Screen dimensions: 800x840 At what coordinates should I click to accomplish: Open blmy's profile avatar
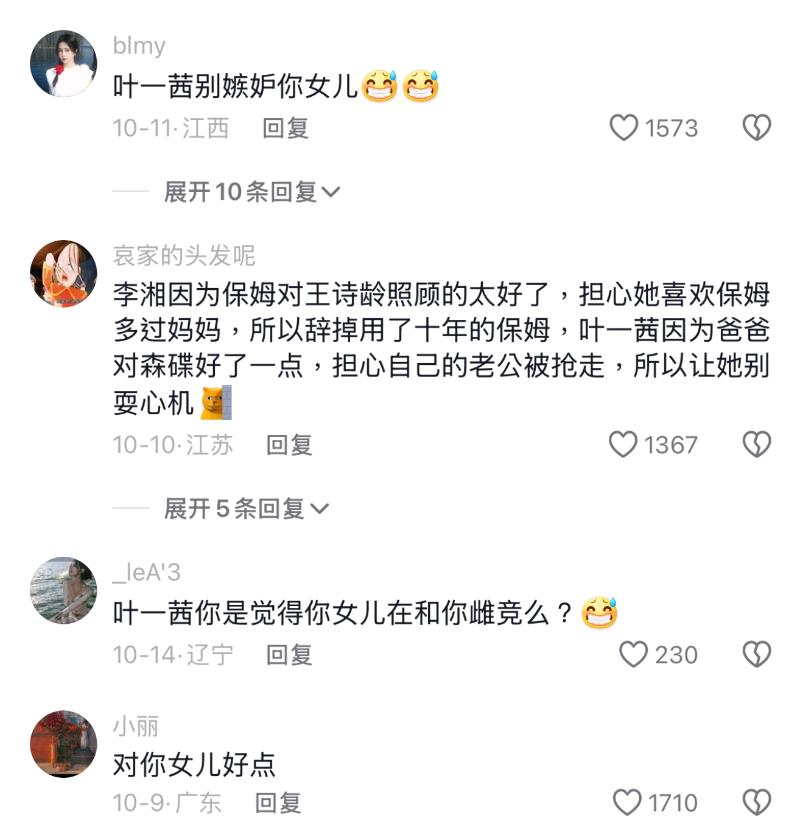point(63,63)
